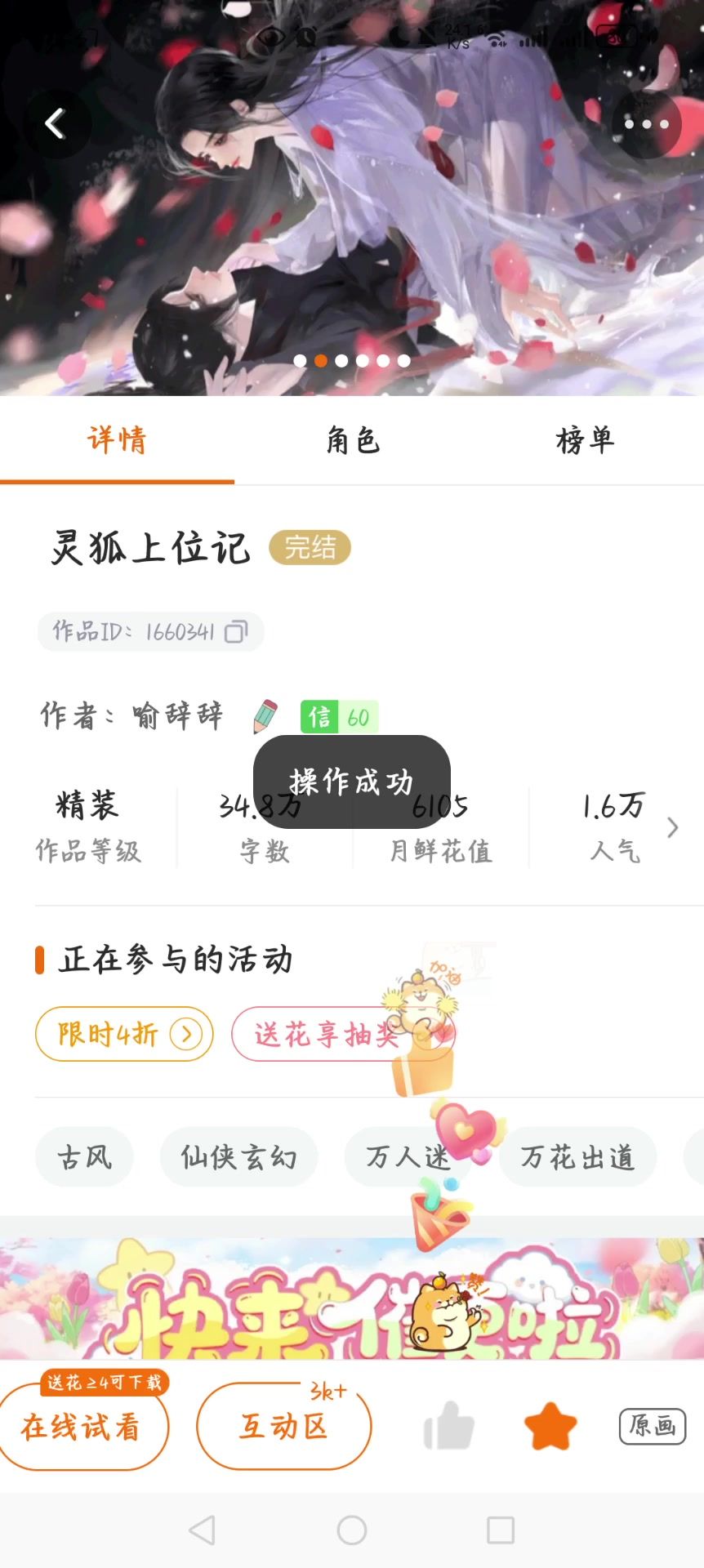Tap the system home button

(x=352, y=1530)
